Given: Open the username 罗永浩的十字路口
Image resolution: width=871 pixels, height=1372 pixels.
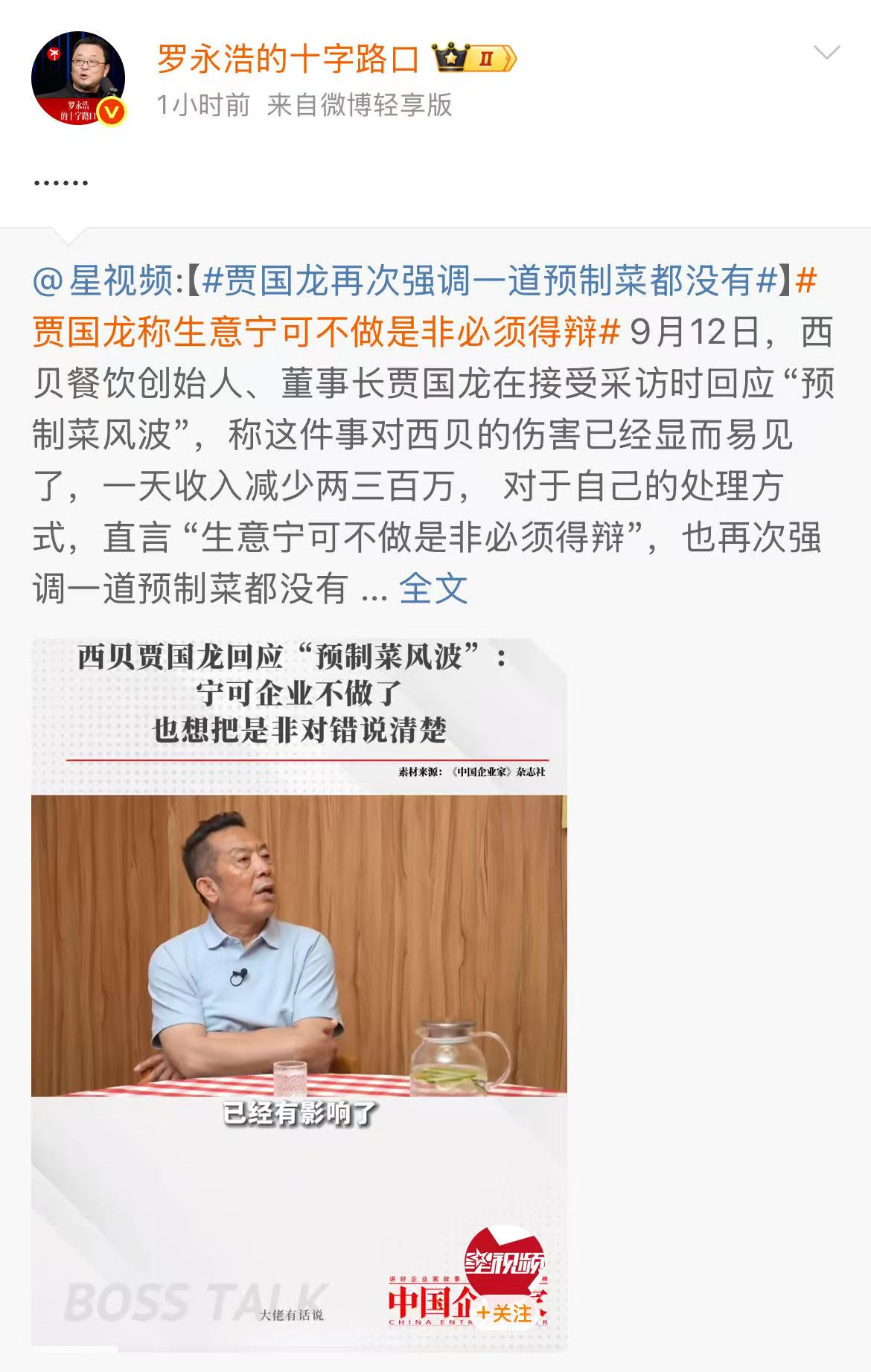Looking at the screenshot, I should [289, 59].
